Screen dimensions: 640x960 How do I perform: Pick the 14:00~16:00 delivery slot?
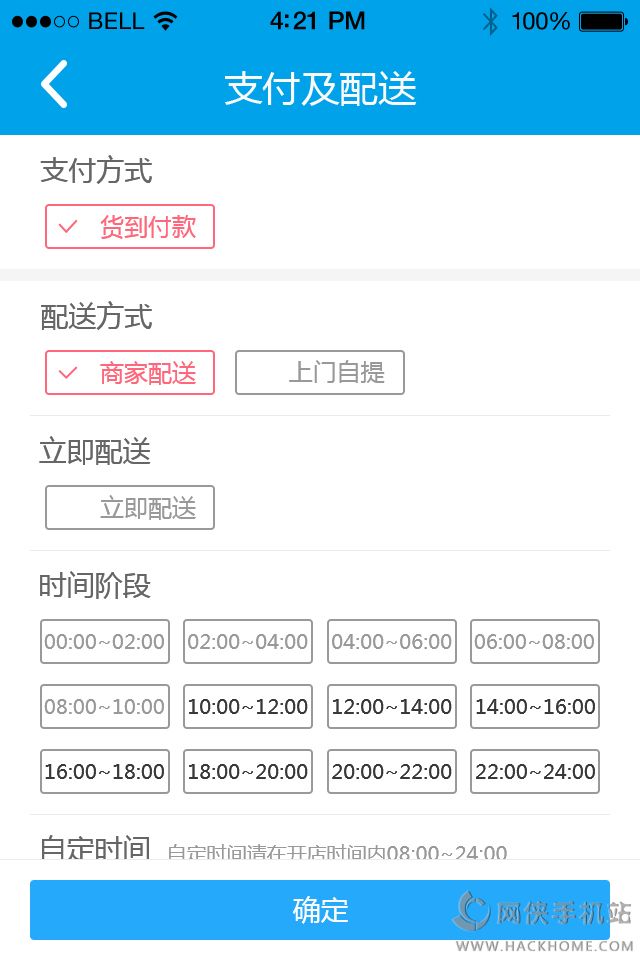pos(535,707)
